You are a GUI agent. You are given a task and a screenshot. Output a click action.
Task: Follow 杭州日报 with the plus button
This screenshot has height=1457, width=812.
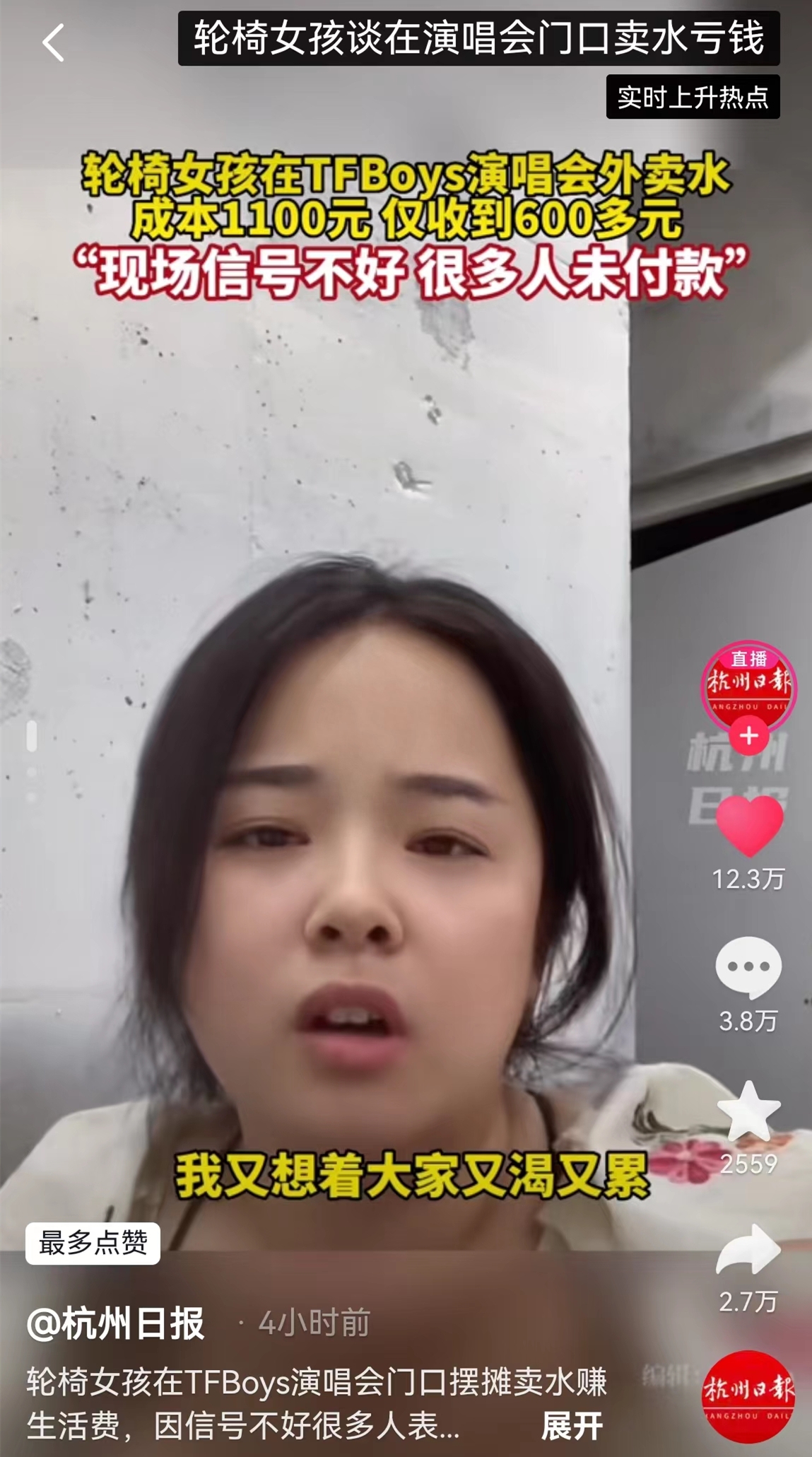tap(748, 736)
